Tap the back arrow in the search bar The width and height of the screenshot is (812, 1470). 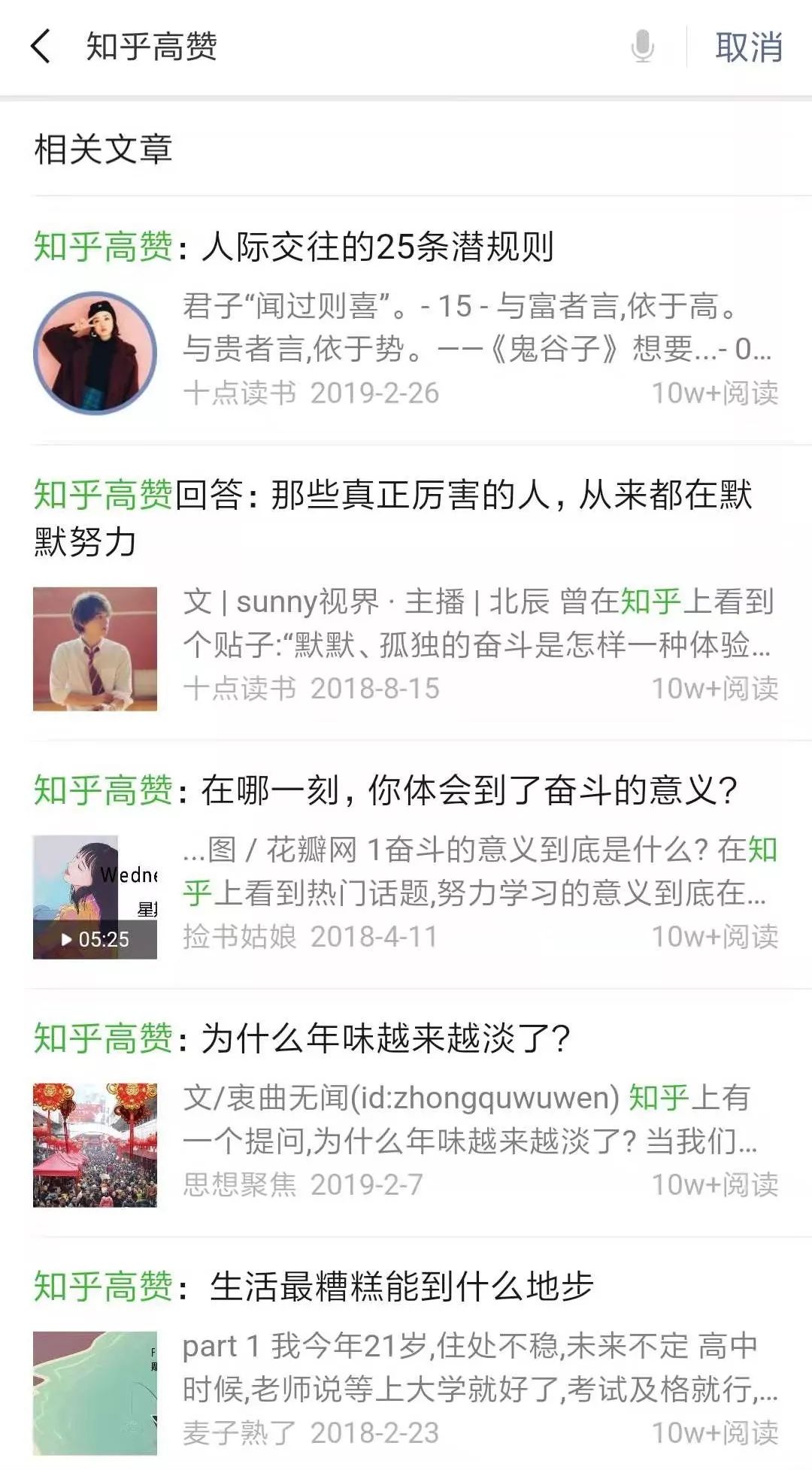[x=41, y=47]
